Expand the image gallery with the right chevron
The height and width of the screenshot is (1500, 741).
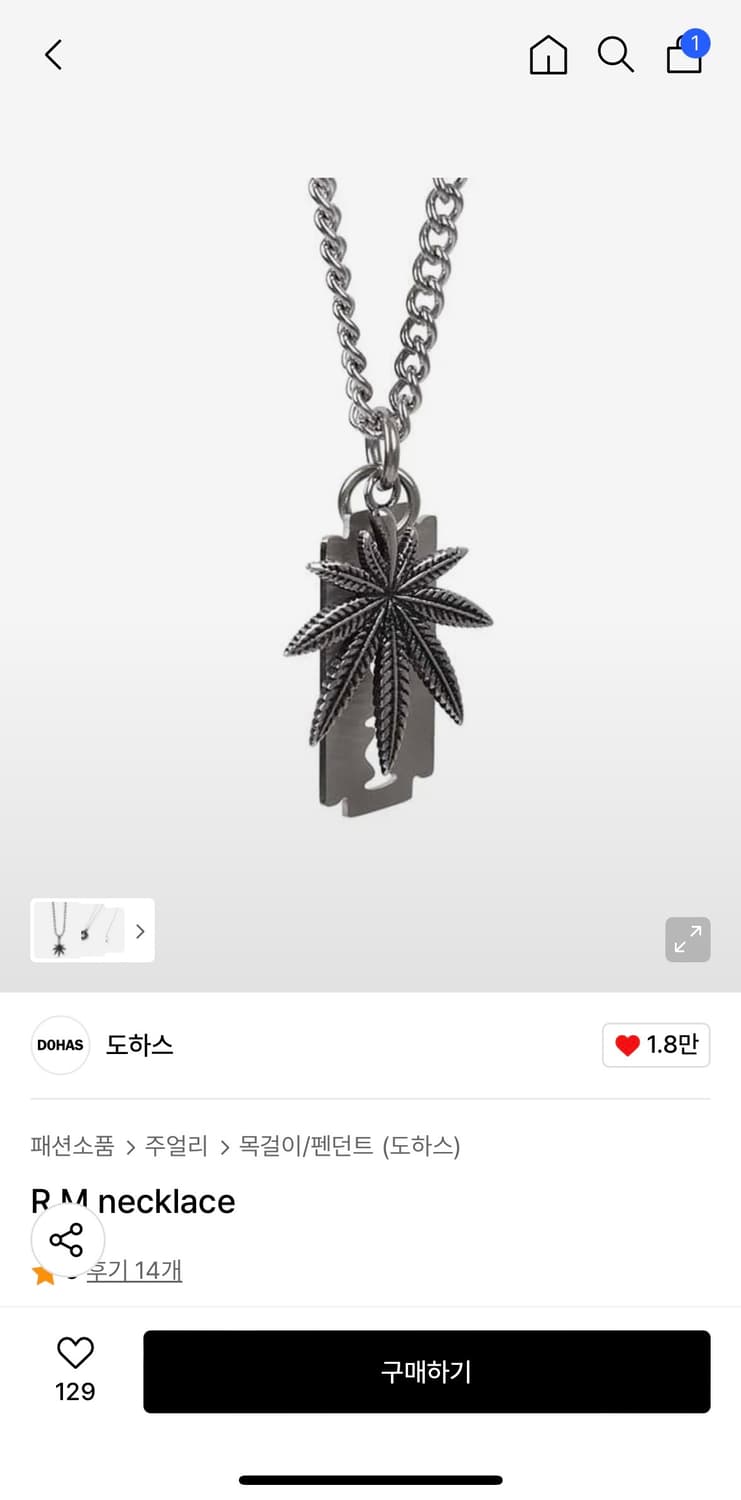coord(140,930)
